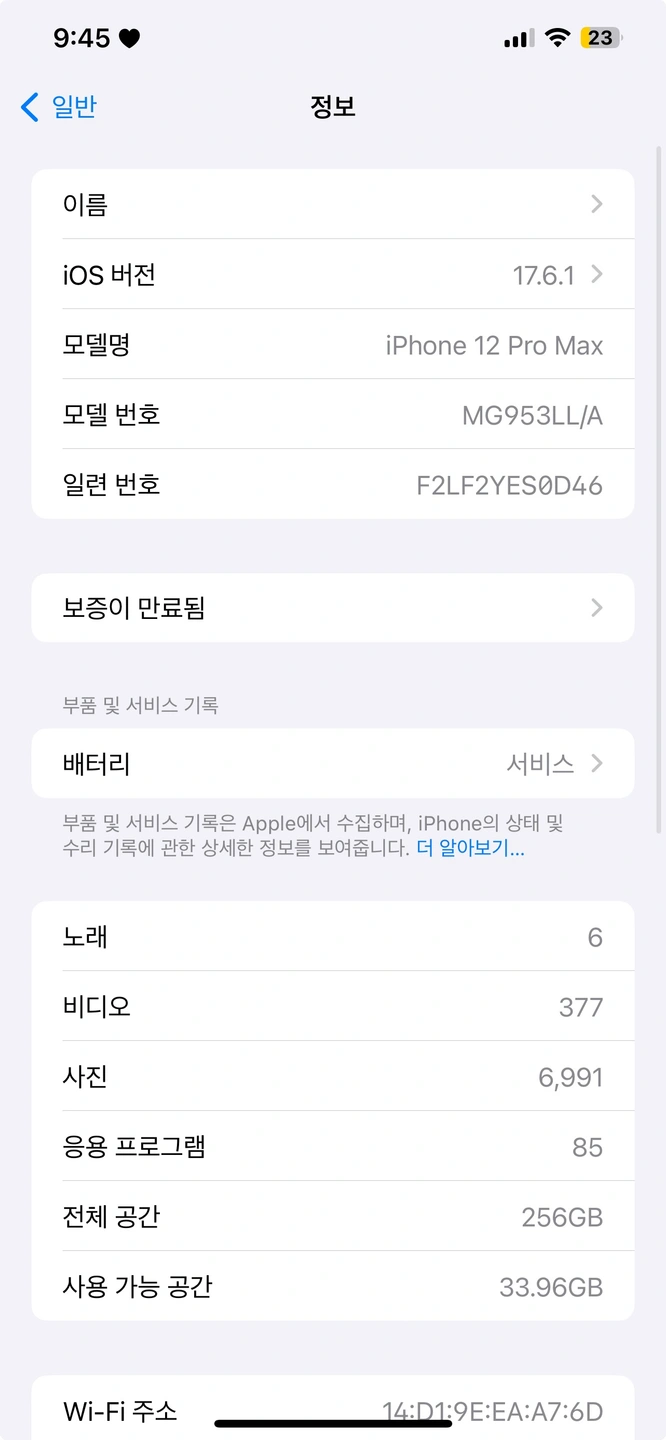Open the 보증이 만료됨 row

pyautogui.click(x=332, y=608)
